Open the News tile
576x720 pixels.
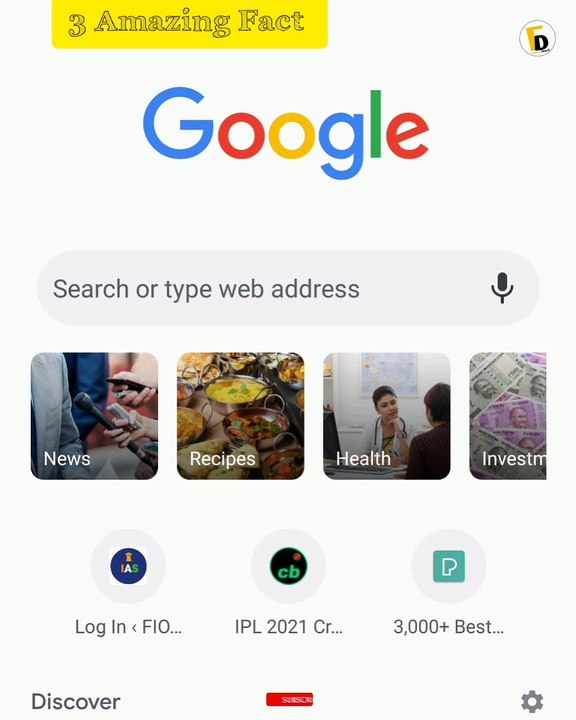coord(94,416)
